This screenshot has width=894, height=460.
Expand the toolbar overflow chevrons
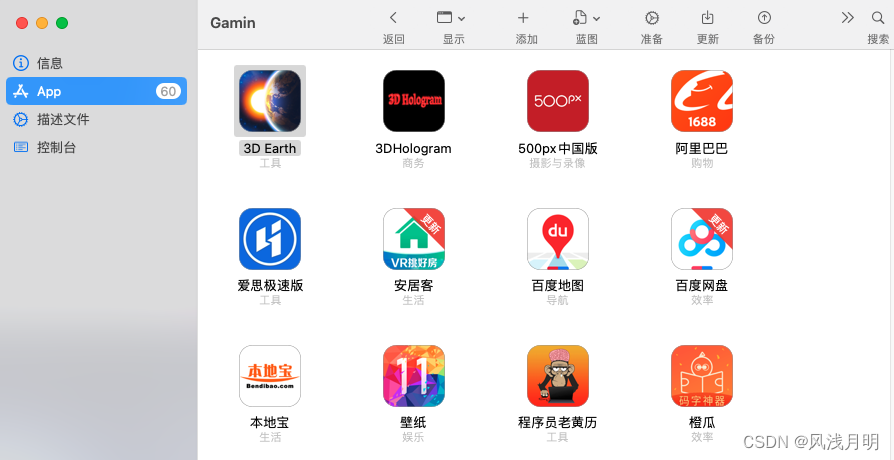(x=847, y=18)
